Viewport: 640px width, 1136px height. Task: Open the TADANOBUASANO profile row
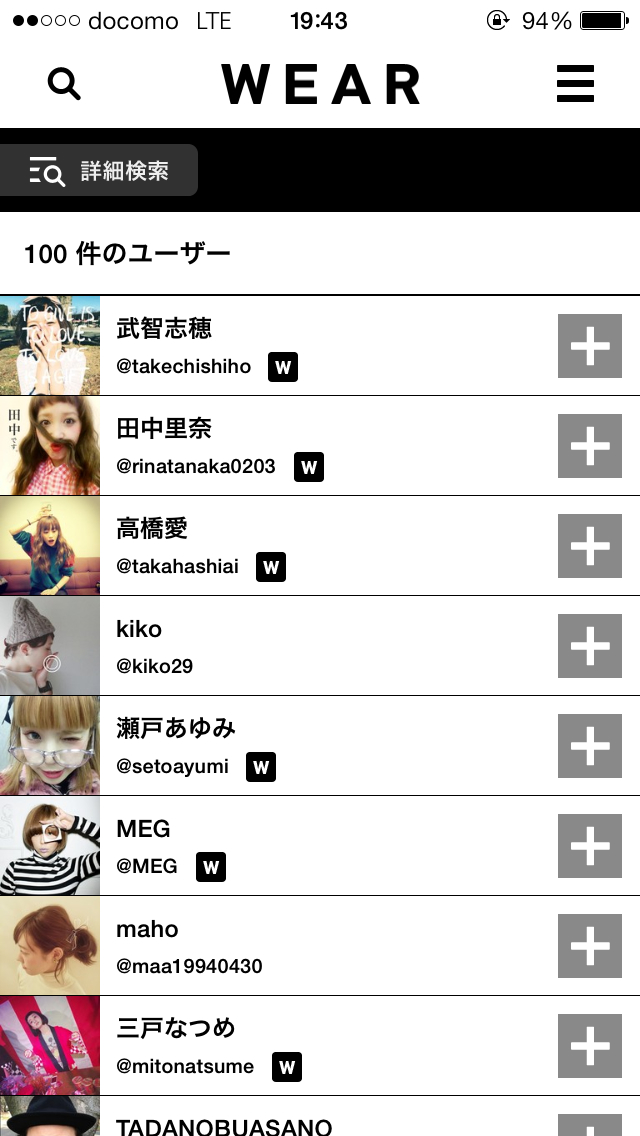click(320, 1116)
